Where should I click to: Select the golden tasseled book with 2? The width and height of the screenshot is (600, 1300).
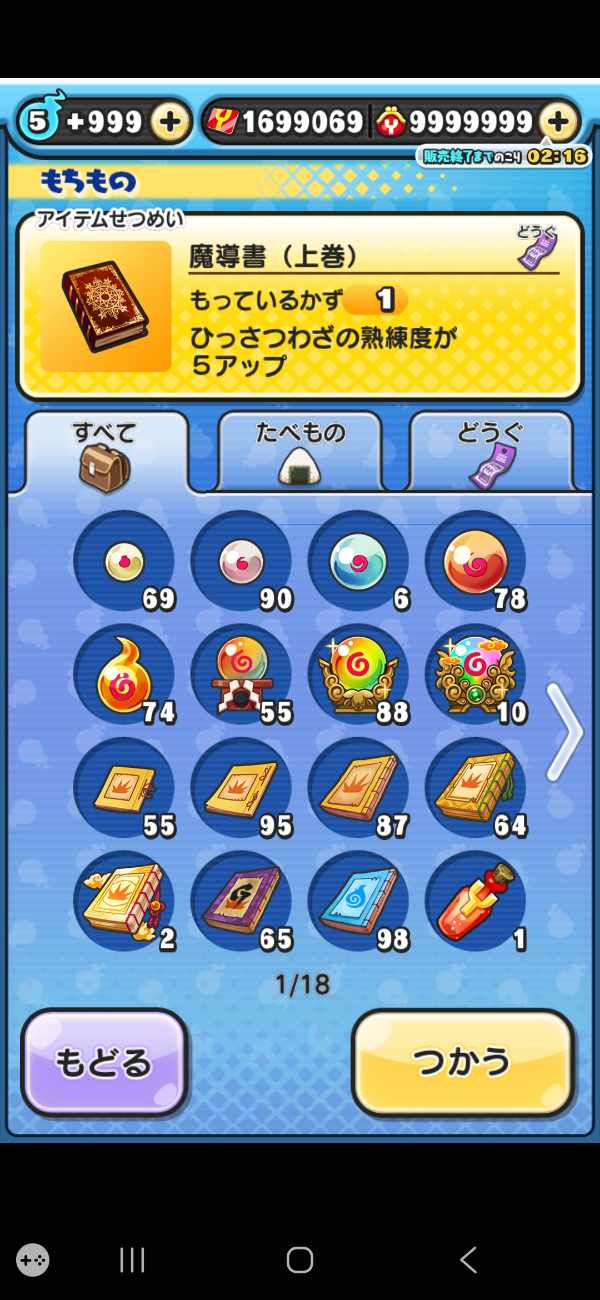pyautogui.click(x=124, y=901)
